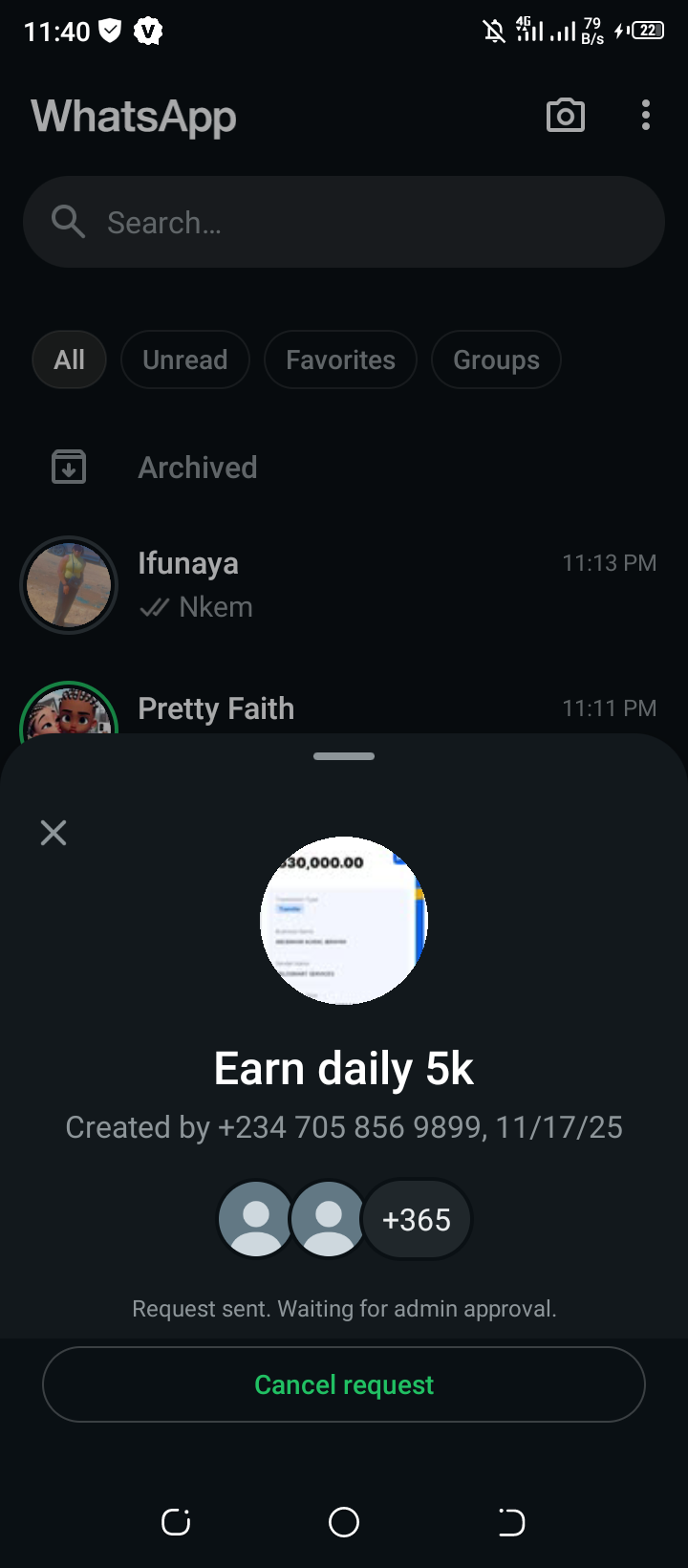Screen dimensions: 688x1568
Task: Open the WhatsApp camera
Action: tap(565, 116)
